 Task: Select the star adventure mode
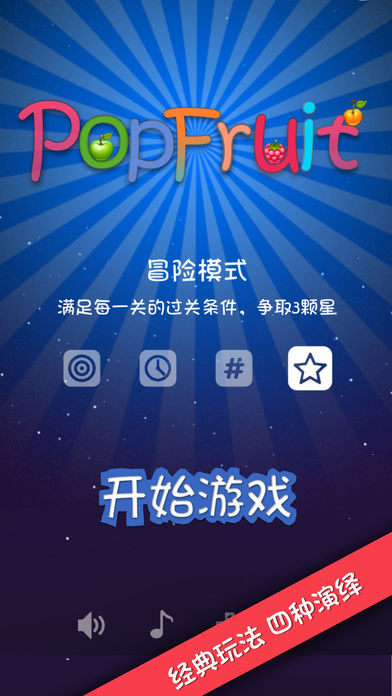310,368
